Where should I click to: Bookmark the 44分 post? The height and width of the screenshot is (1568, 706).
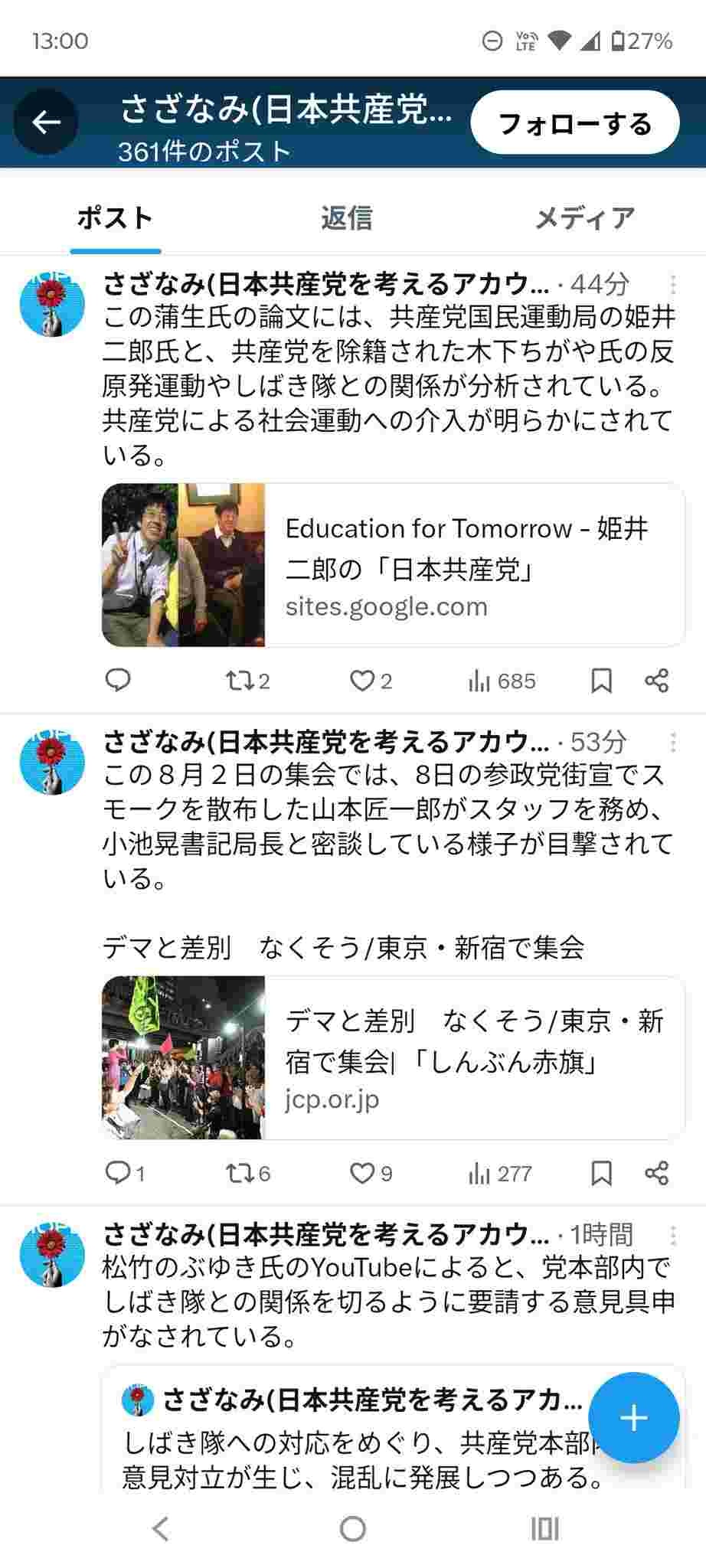pos(602,680)
